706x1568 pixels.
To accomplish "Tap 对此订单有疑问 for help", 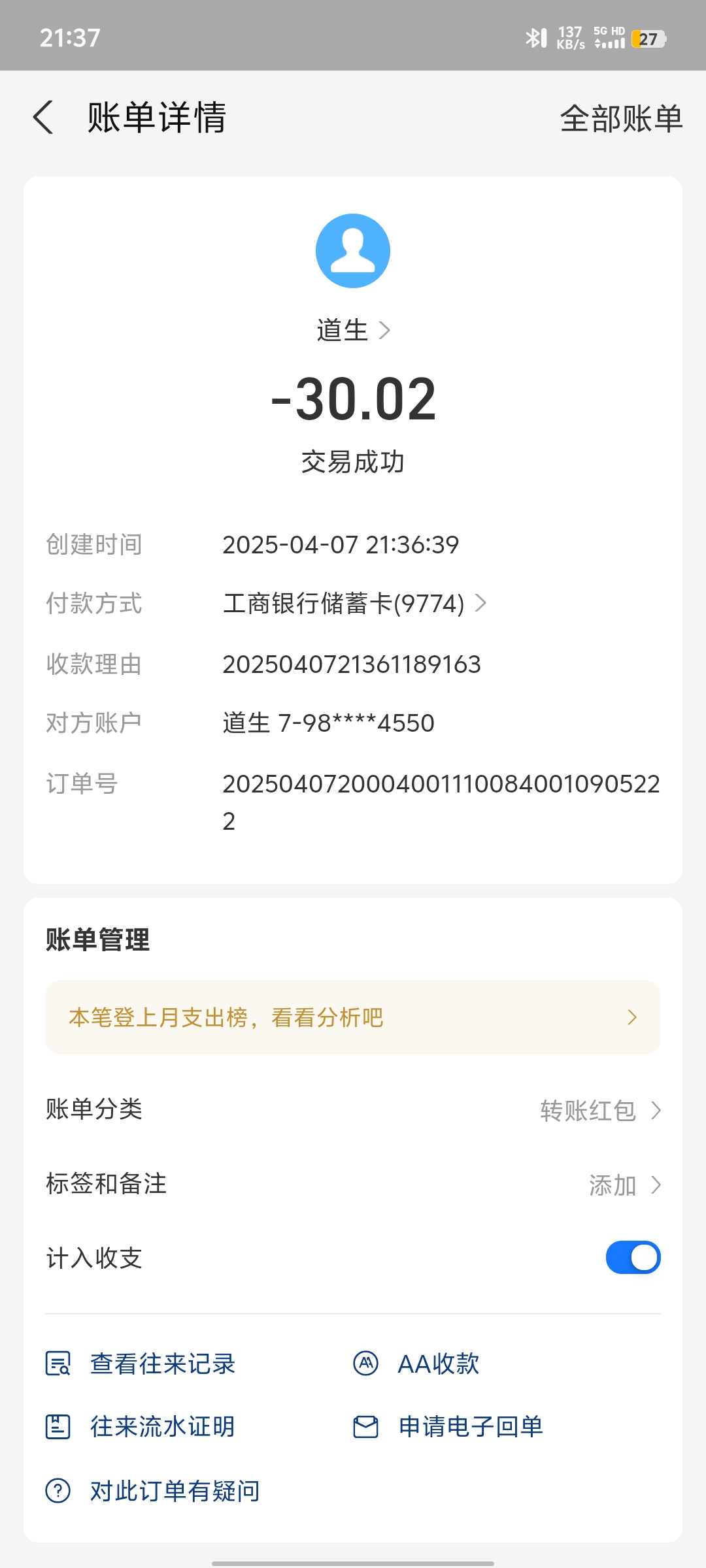I will (174, 1491).
